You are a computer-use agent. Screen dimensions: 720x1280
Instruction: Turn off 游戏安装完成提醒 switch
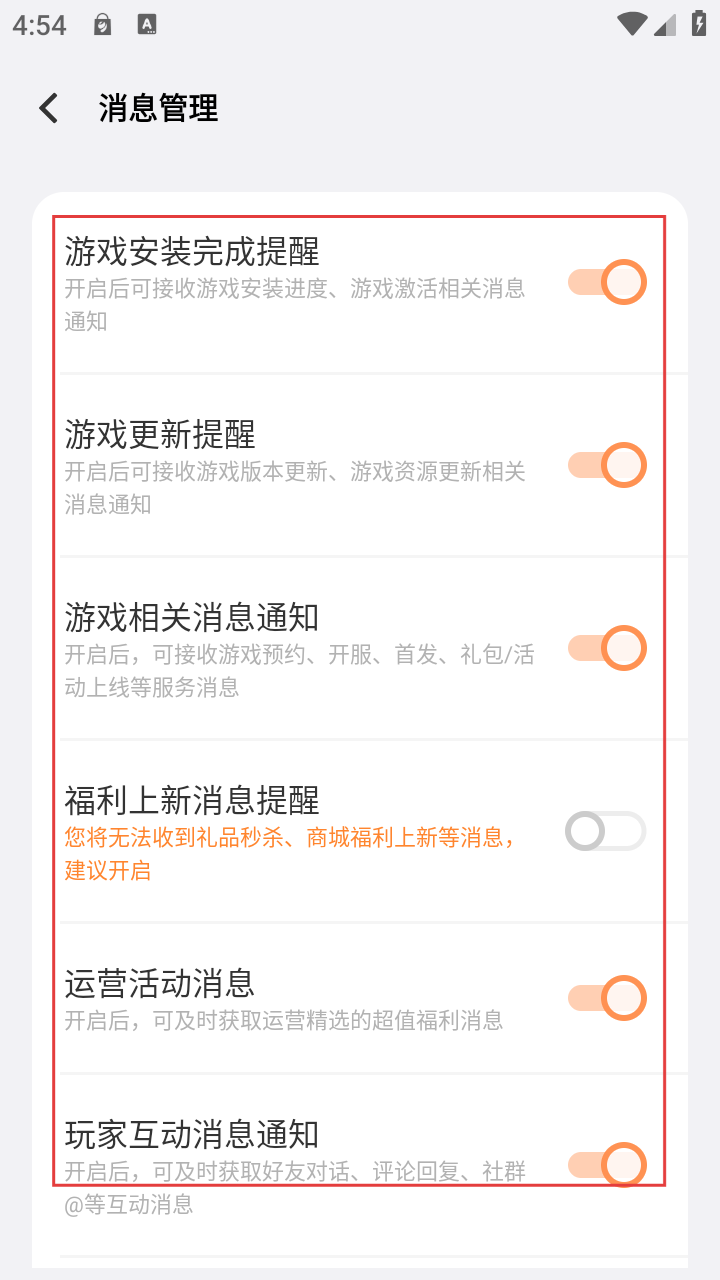(606, 282)
